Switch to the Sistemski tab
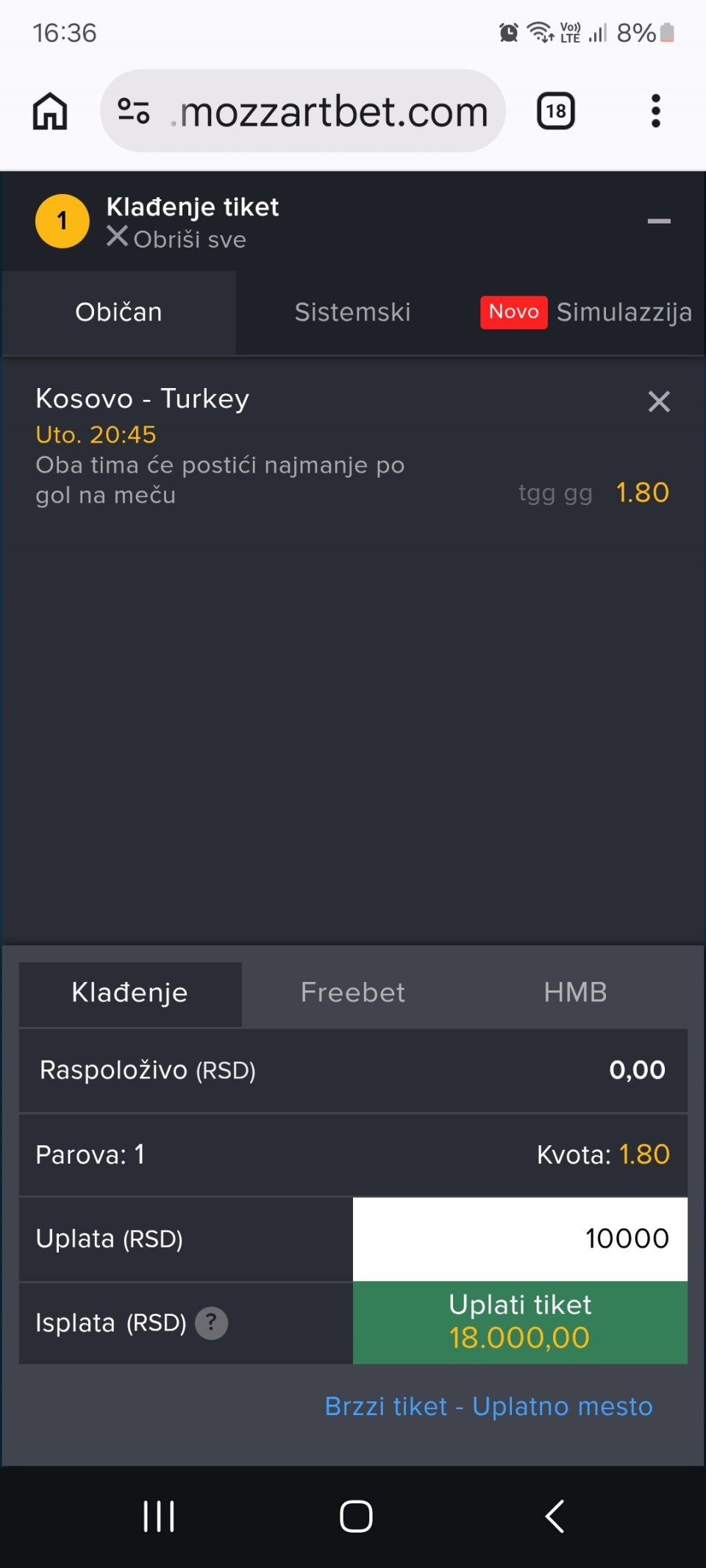This screenshot has width=706, height=1568. [352, 312]
